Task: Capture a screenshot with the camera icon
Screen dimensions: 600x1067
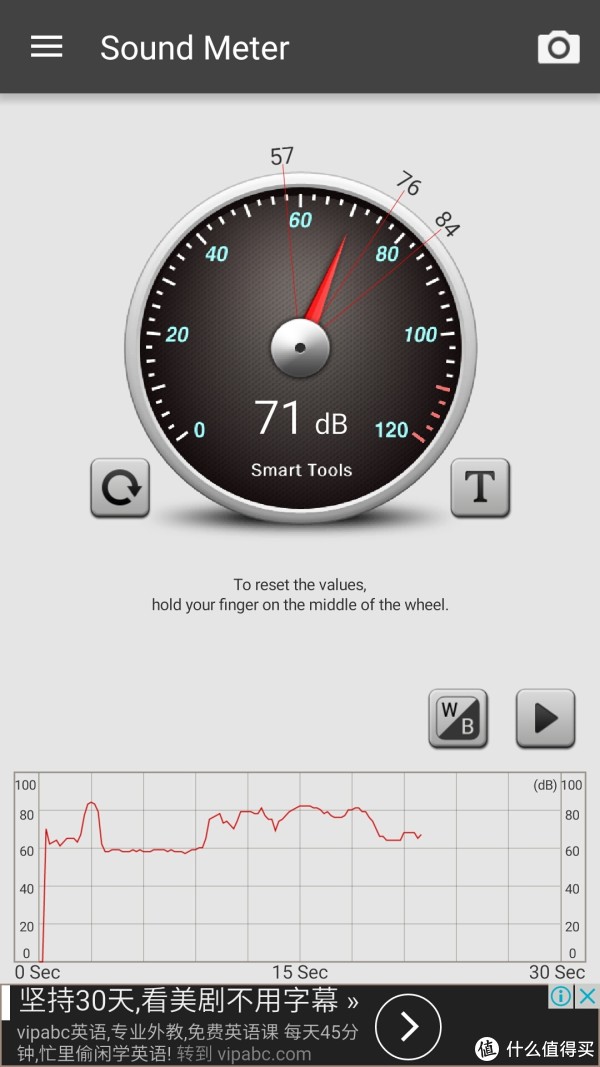Action: click(559, 48)
